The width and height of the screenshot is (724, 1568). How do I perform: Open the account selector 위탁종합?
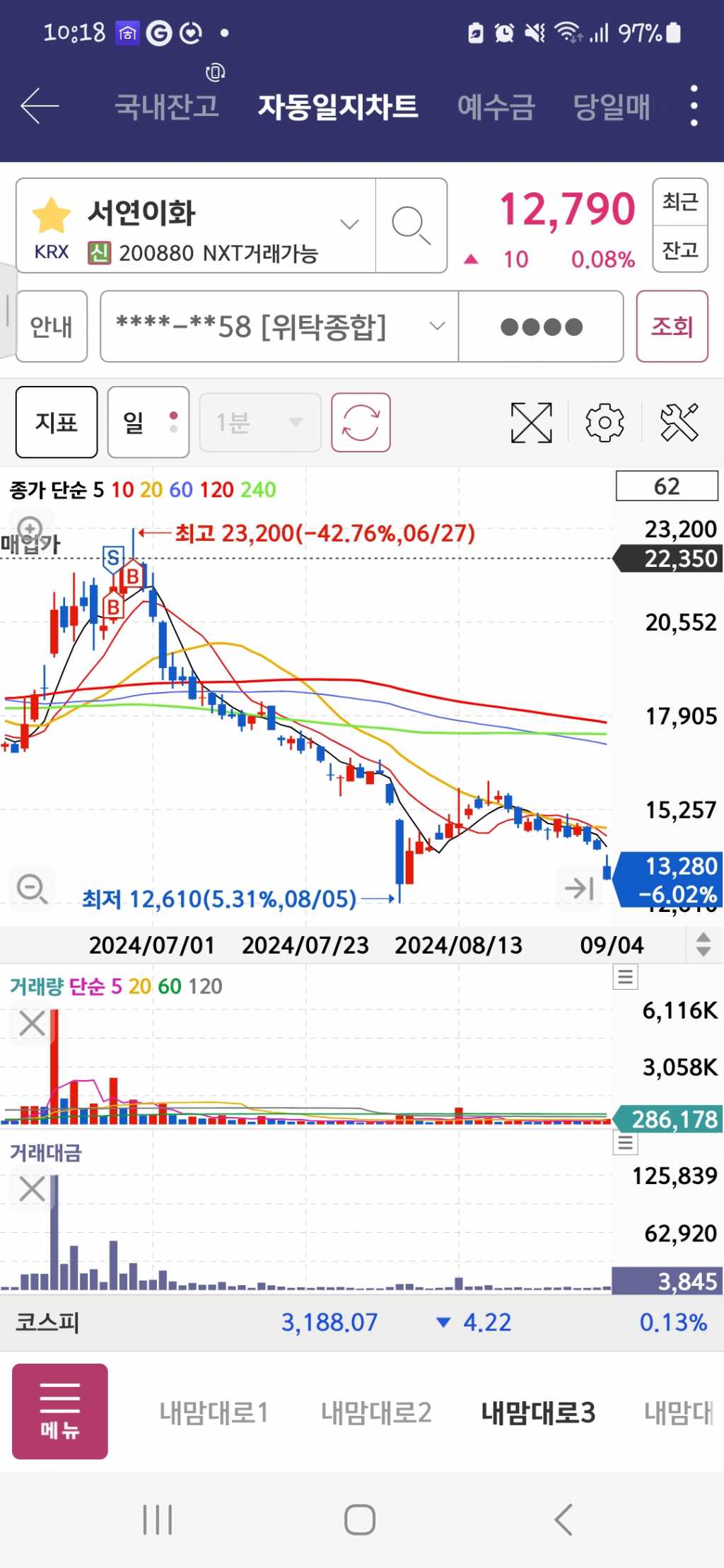coord(279,327)
